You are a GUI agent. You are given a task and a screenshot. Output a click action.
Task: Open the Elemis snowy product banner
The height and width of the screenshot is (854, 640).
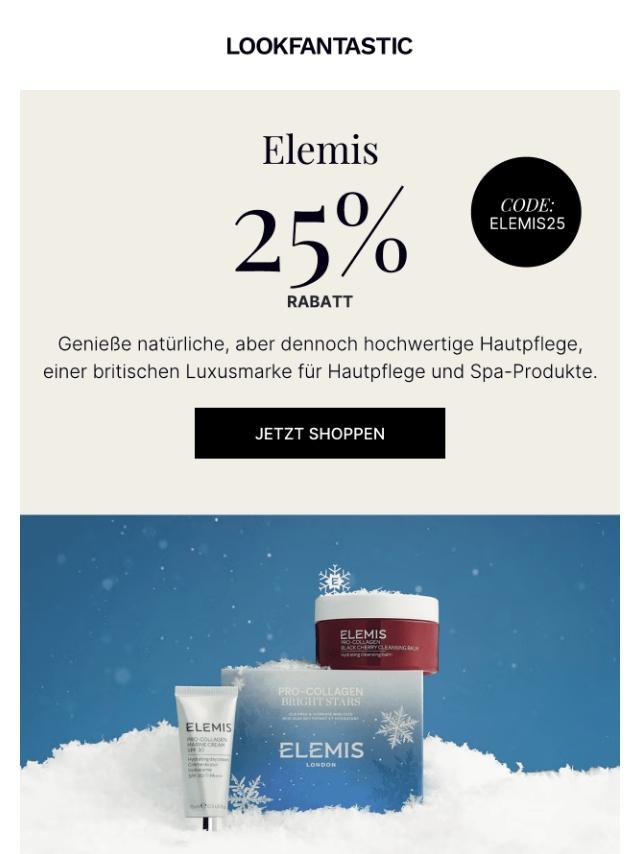click(x=319, y=683)
